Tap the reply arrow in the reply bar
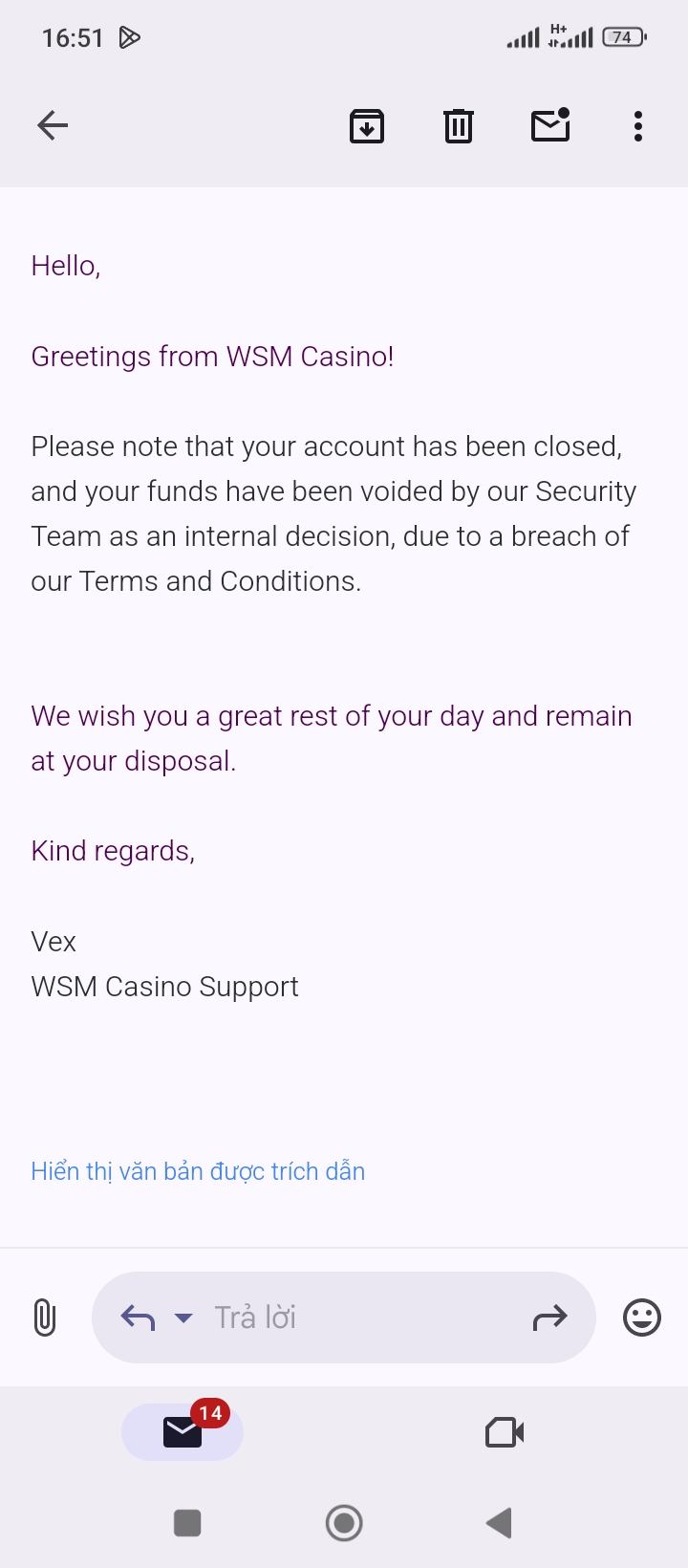The width and height of the screenshot is (688, 1568). 139,1318
